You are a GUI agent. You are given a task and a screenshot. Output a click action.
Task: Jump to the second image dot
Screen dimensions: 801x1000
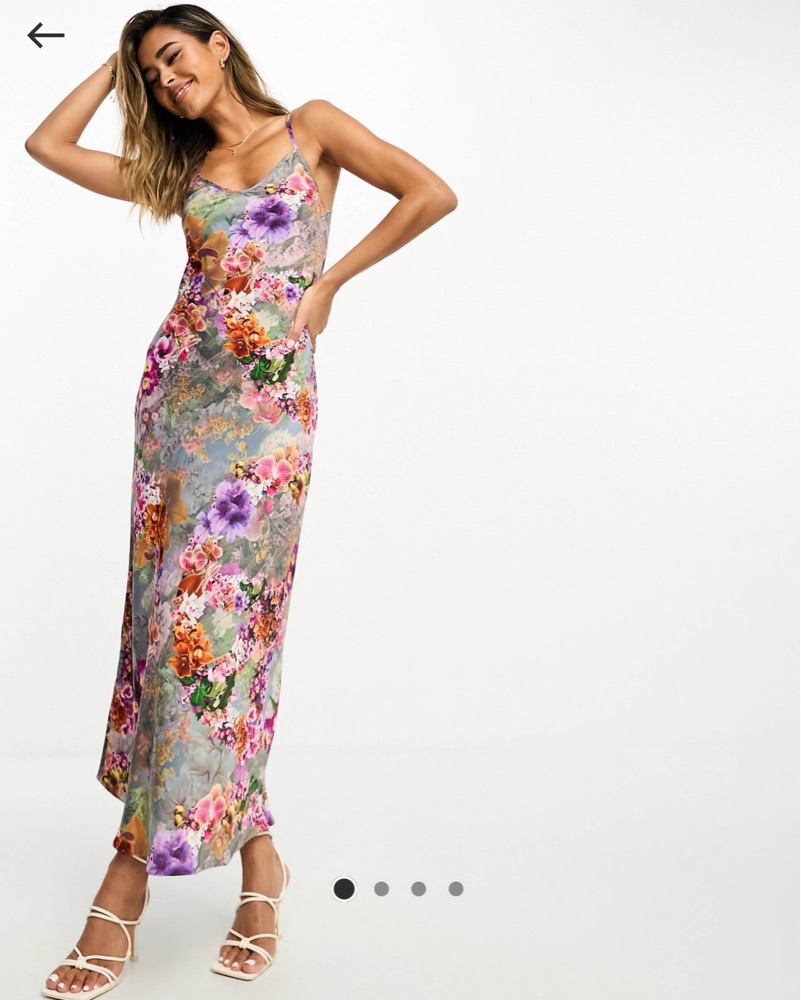[381, 888]
